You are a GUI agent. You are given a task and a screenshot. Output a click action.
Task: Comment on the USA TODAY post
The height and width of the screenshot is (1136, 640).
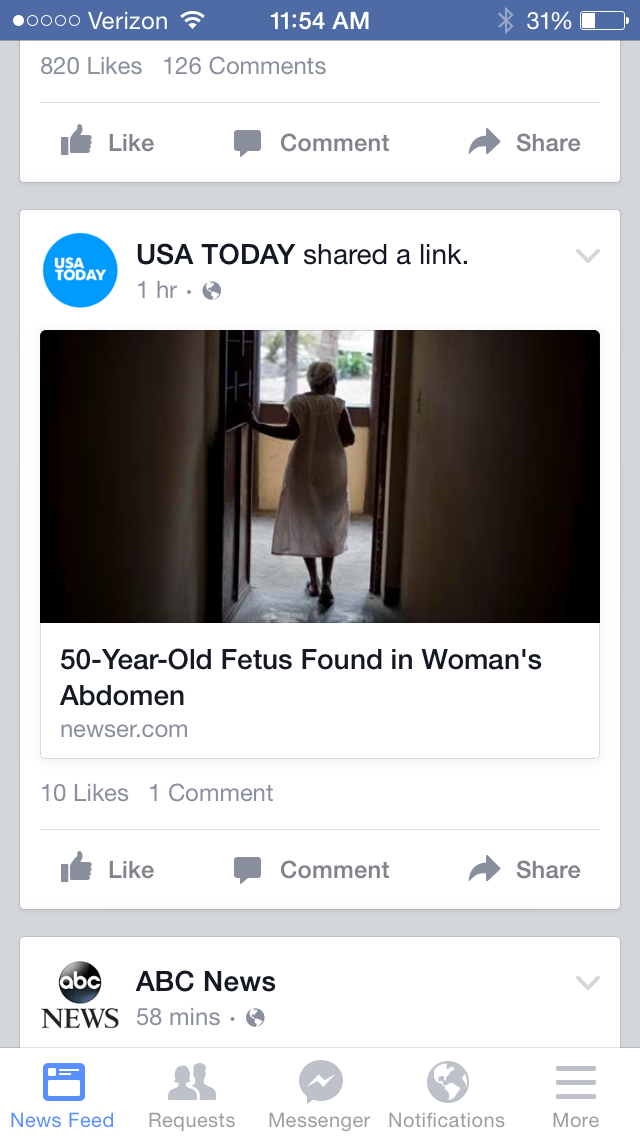(311, 870)
